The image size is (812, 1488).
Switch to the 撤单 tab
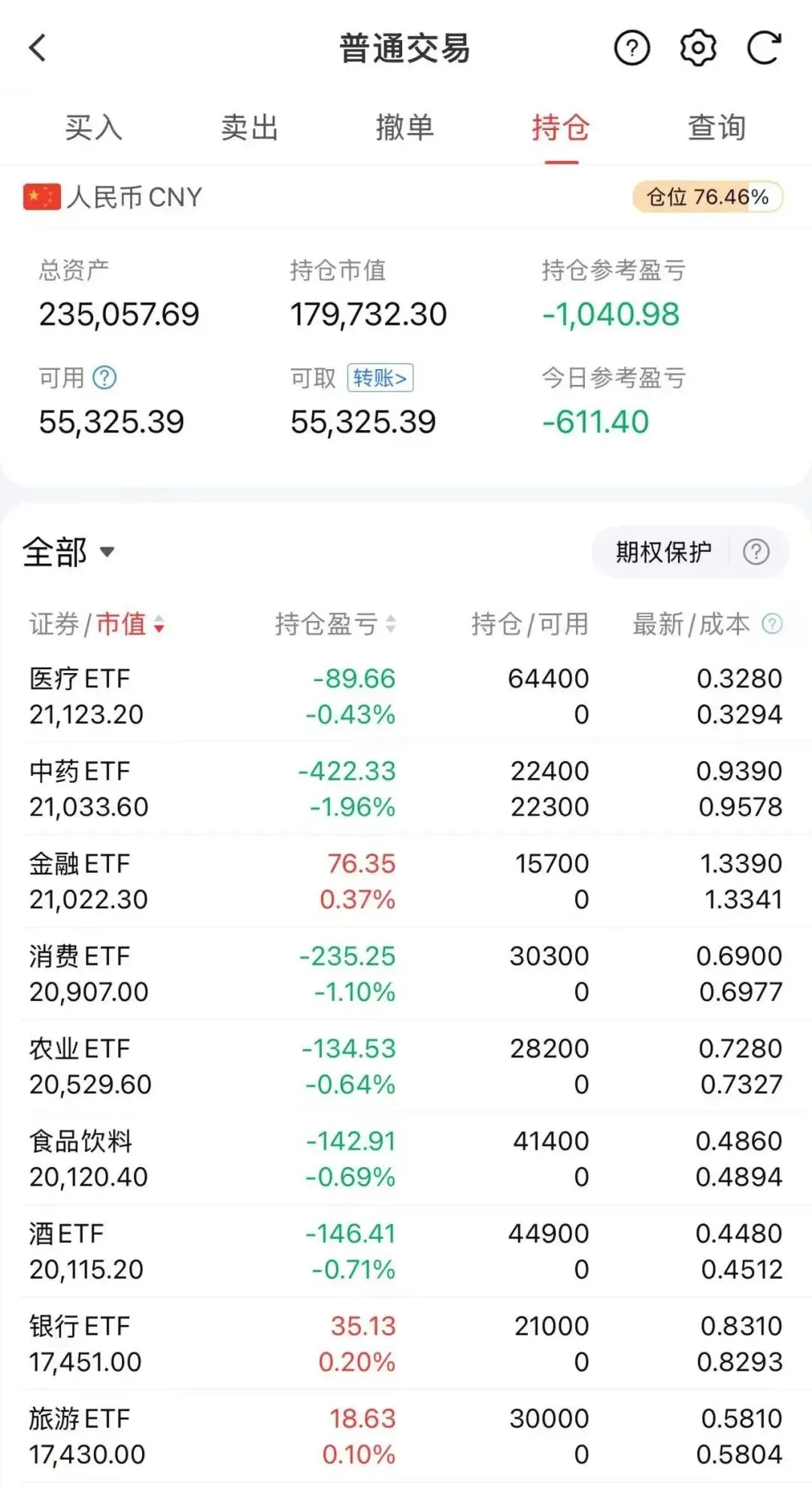[x=405, y=127]
